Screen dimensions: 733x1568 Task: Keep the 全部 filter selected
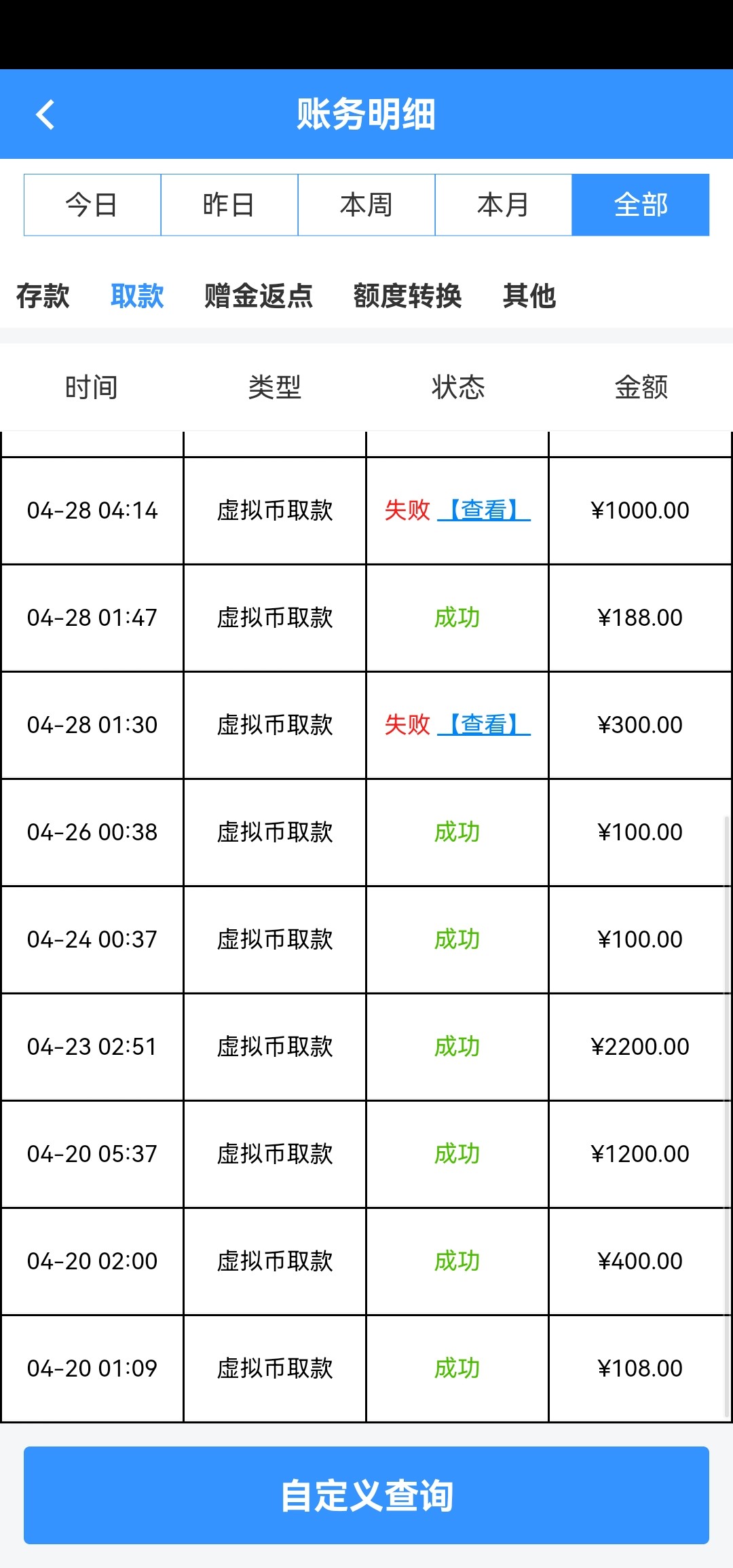click(641, 204)
